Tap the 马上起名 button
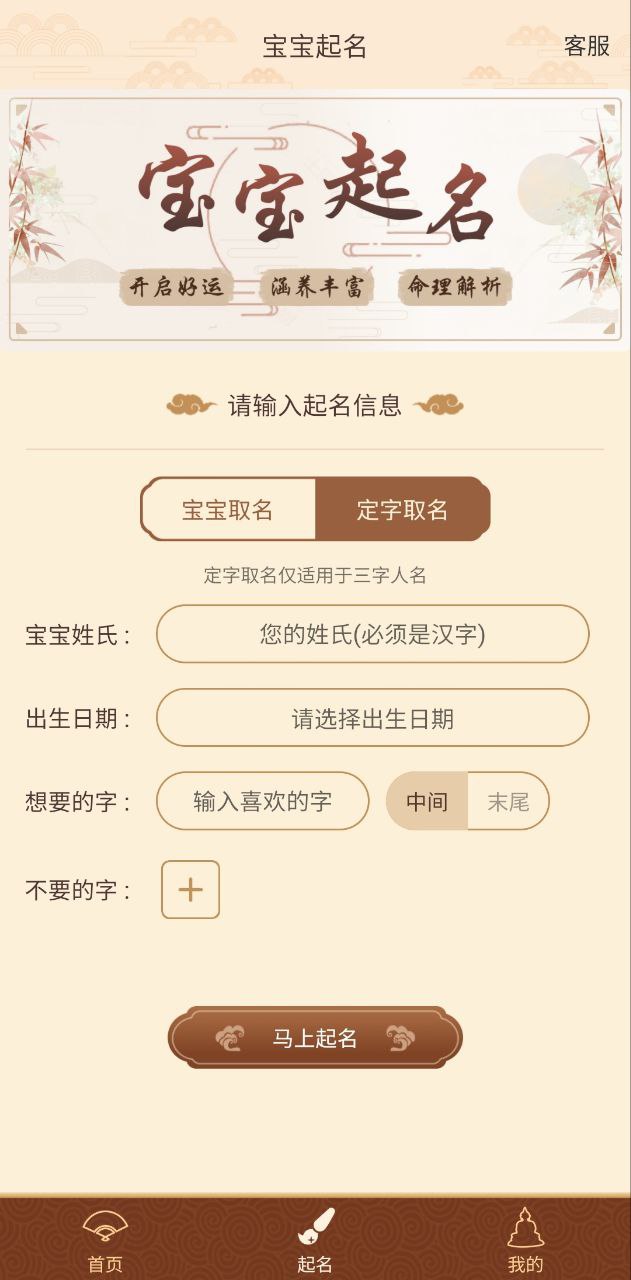 click(315, 1038)
